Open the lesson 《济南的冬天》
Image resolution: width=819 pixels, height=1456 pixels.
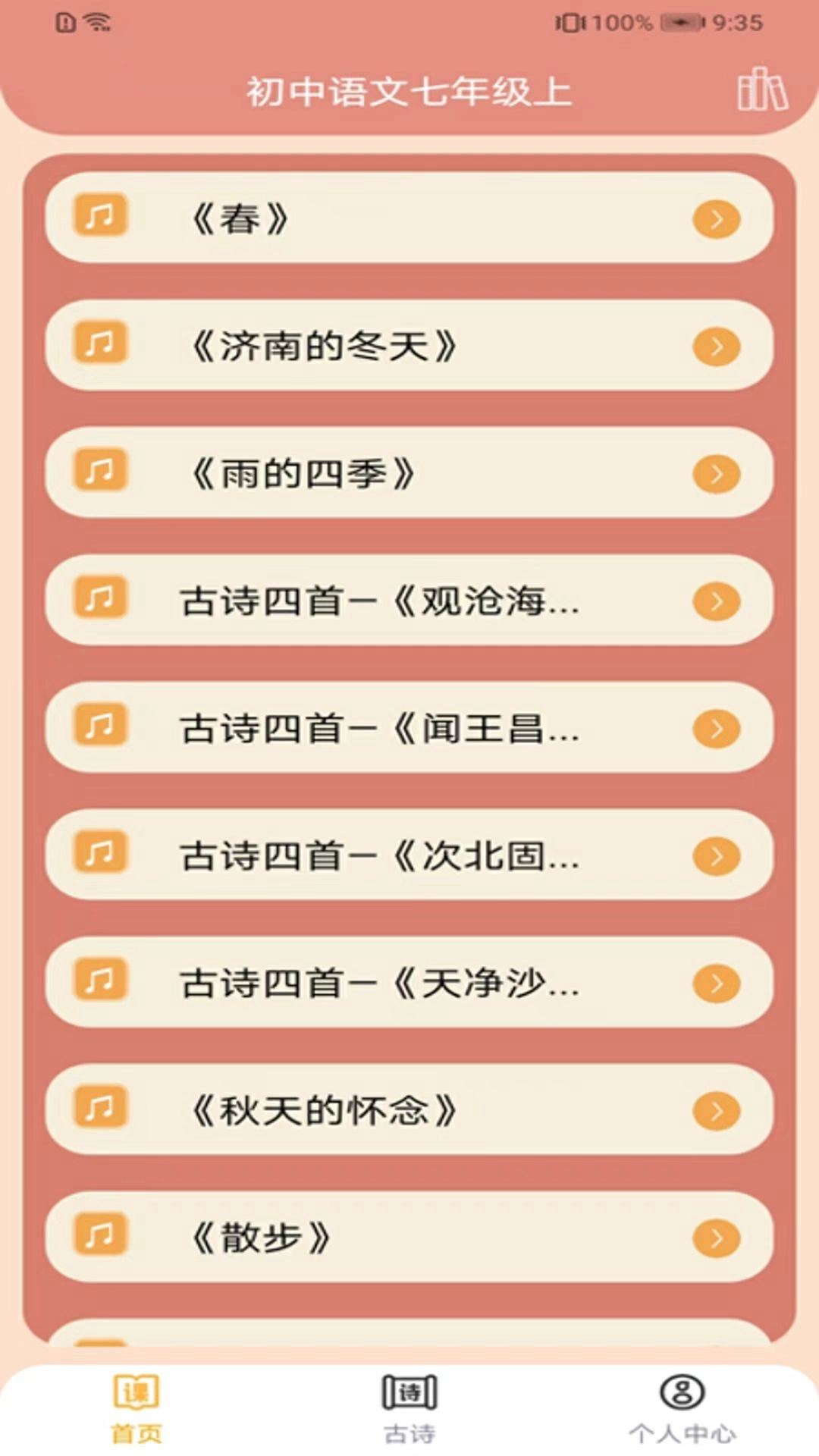pos(409,347)
